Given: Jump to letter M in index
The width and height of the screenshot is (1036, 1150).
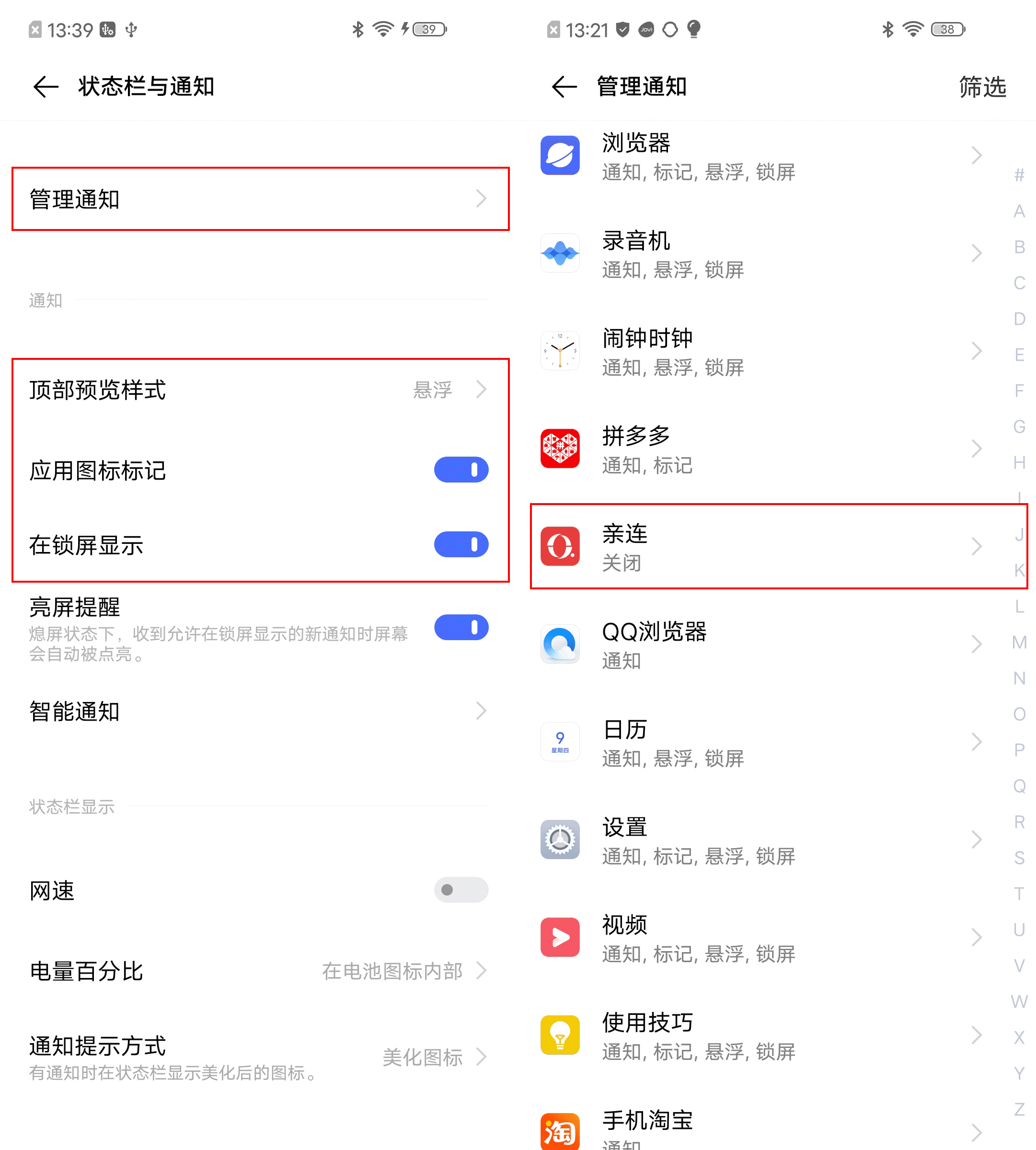Looking at the screenshot, I should point(1019,642).
